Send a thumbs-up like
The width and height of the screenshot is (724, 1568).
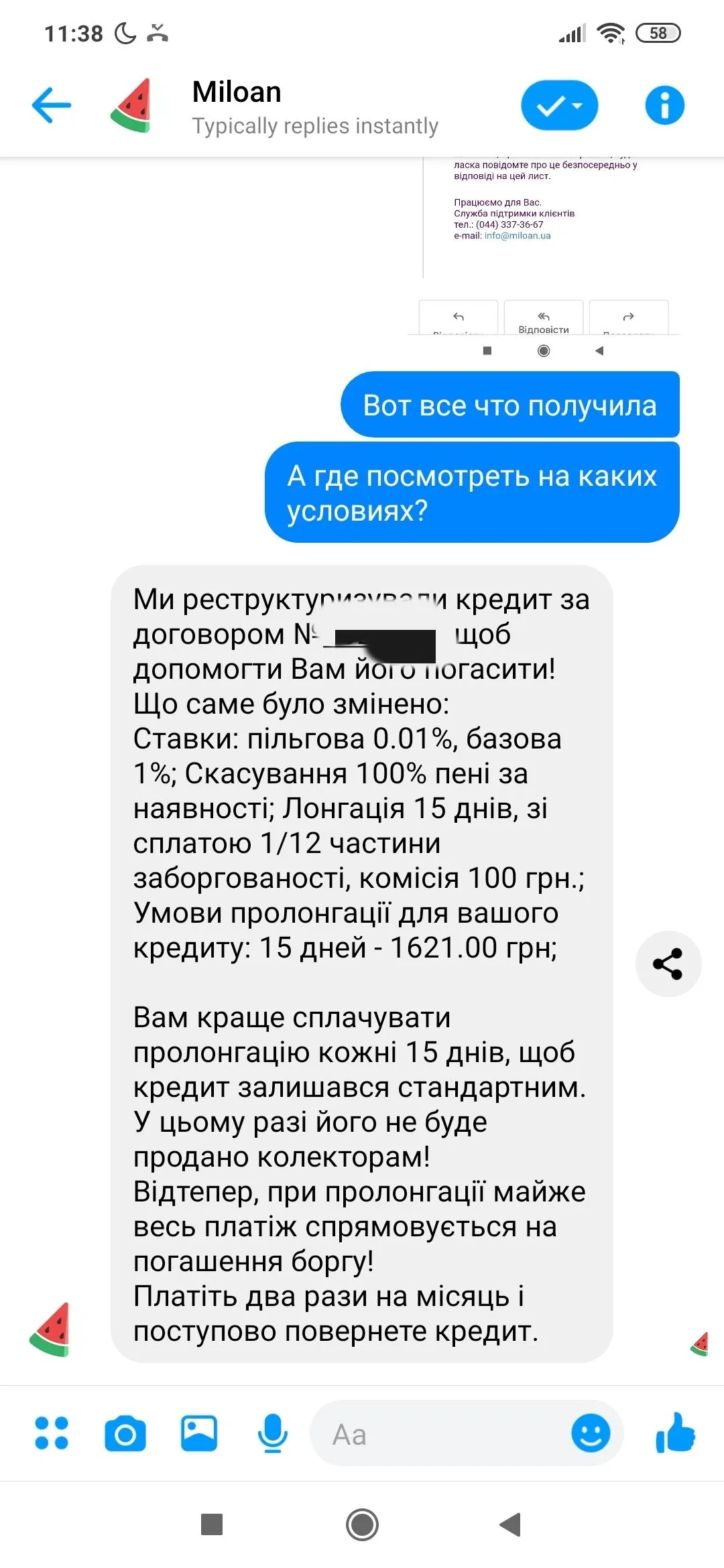pyautogui.click(x=675, y=1433)
